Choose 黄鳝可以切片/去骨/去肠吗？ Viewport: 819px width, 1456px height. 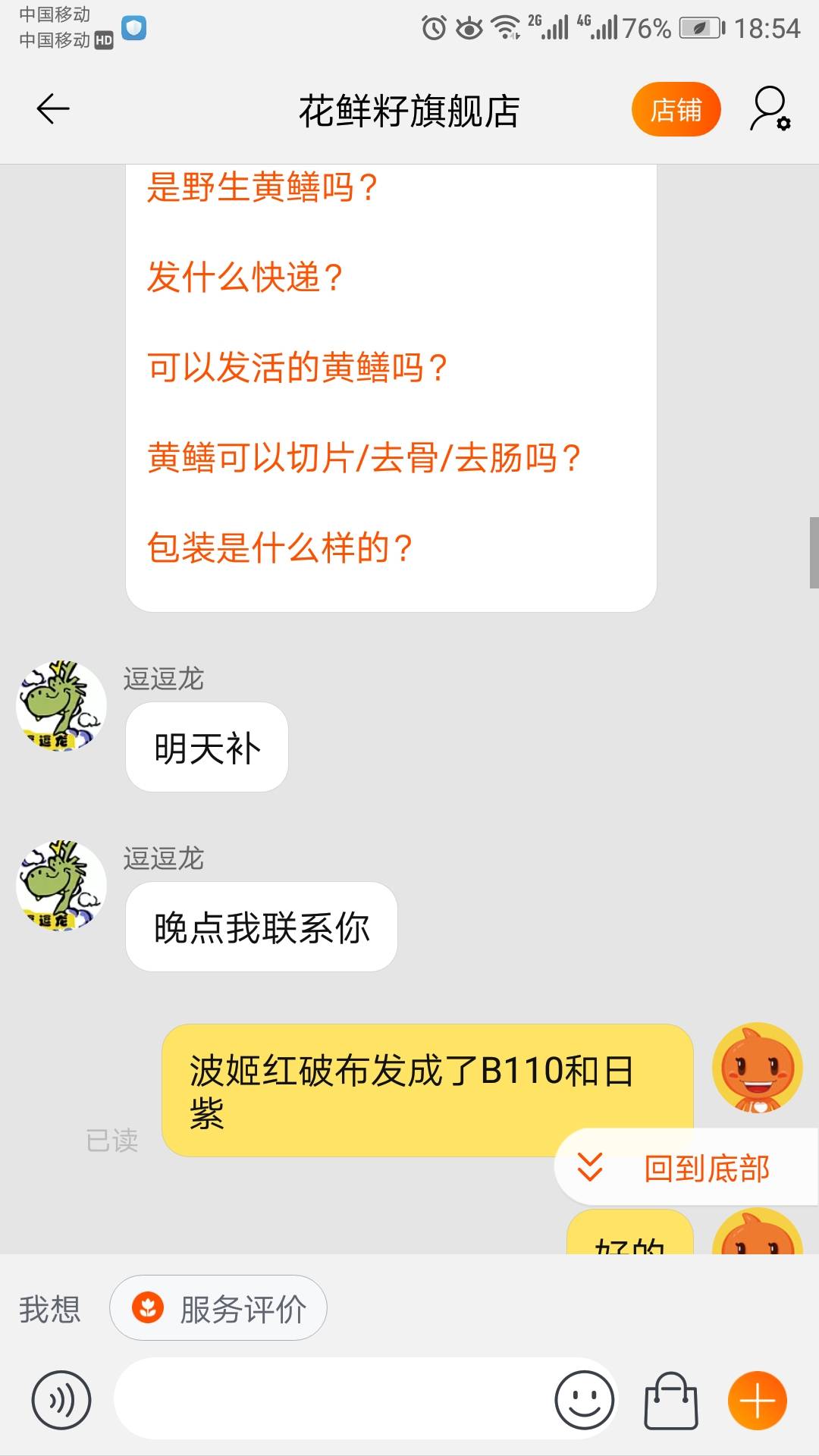coord(364,458)
